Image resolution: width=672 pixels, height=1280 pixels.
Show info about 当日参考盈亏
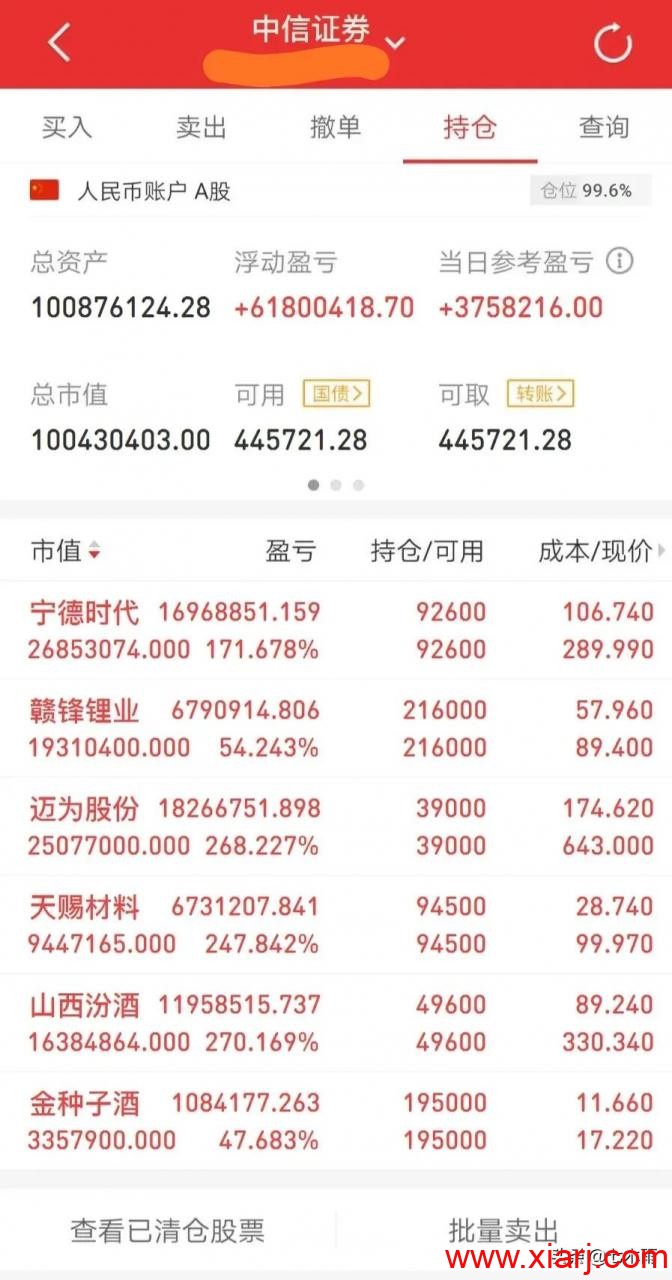coord(620,262)
